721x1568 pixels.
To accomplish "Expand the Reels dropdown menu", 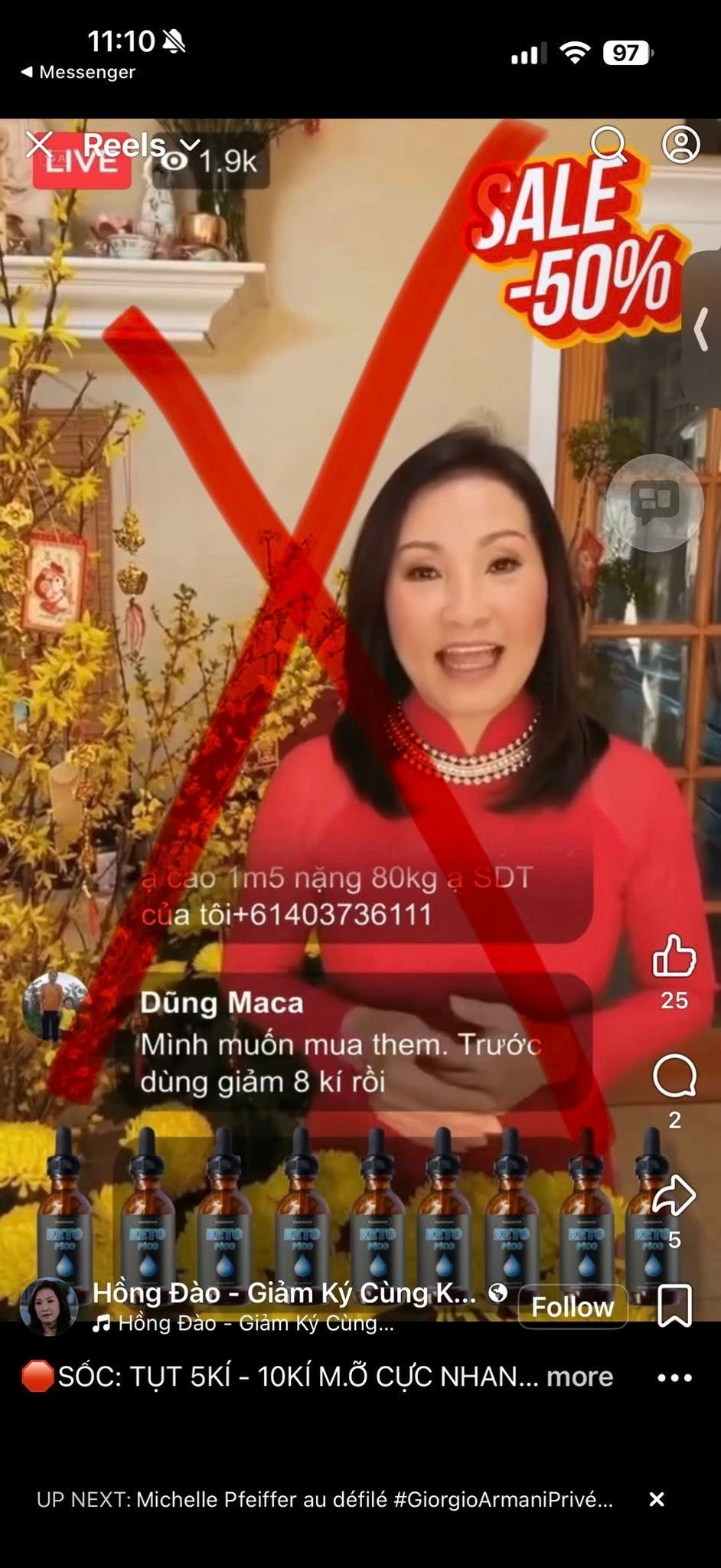I will pos(190,145).
